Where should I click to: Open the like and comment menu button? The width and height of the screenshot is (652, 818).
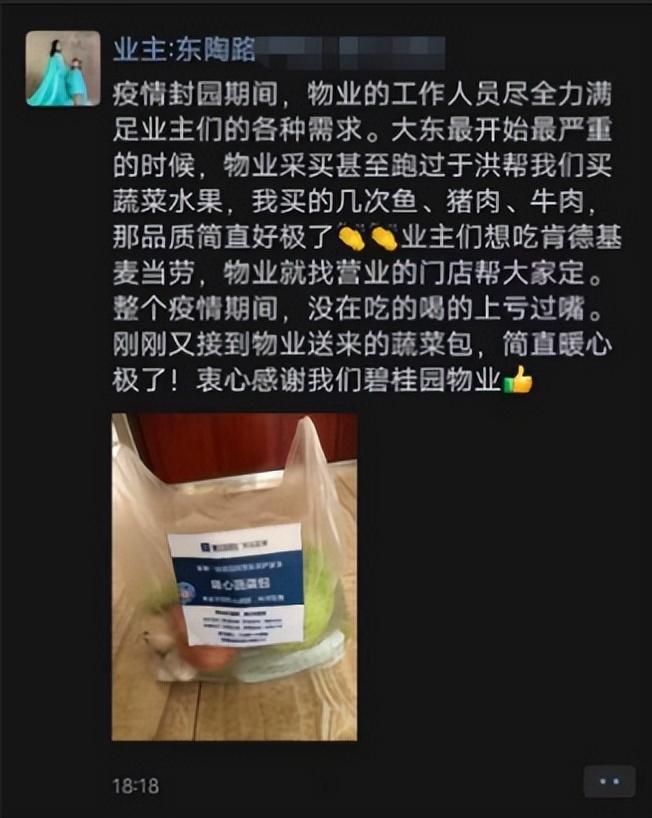[609, 781]
